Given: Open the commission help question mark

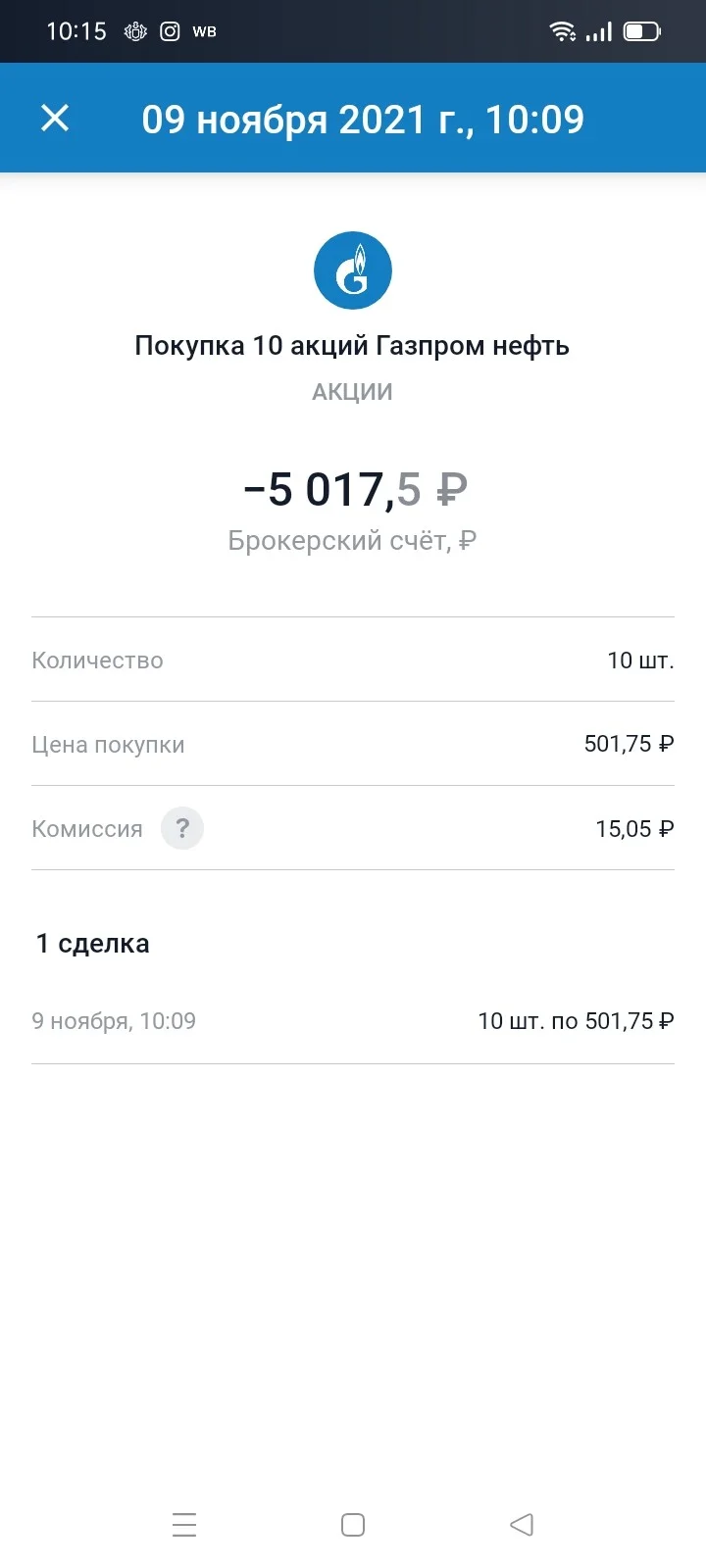Looking at the screenshot, I should (x=182, y=828).
